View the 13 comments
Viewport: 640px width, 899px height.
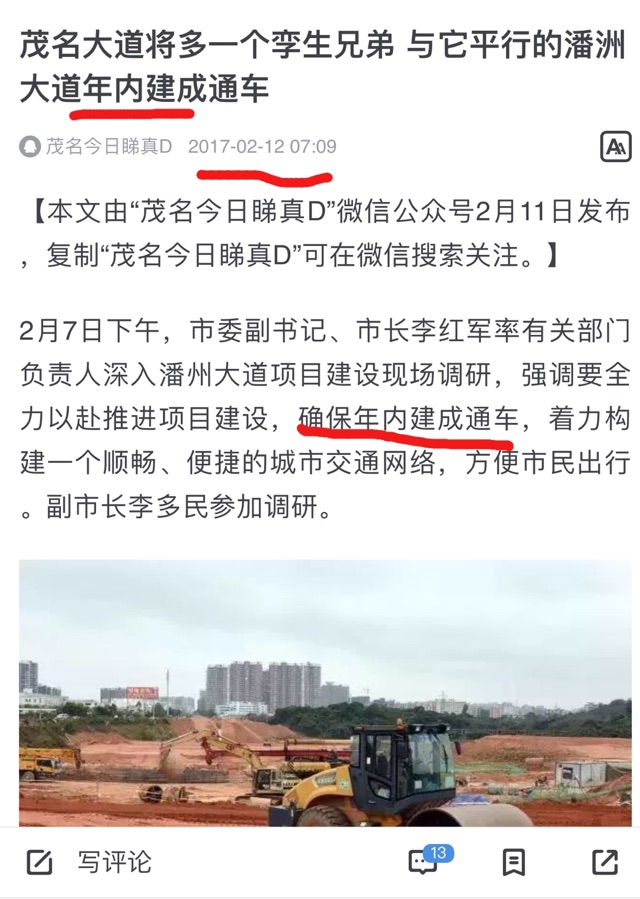(x=424, y=862)
